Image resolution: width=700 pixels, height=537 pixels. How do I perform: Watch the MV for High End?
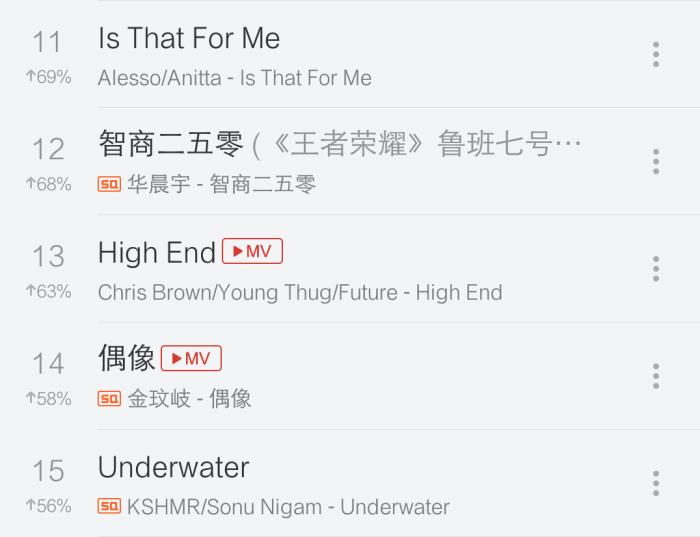tap(252, 251)
